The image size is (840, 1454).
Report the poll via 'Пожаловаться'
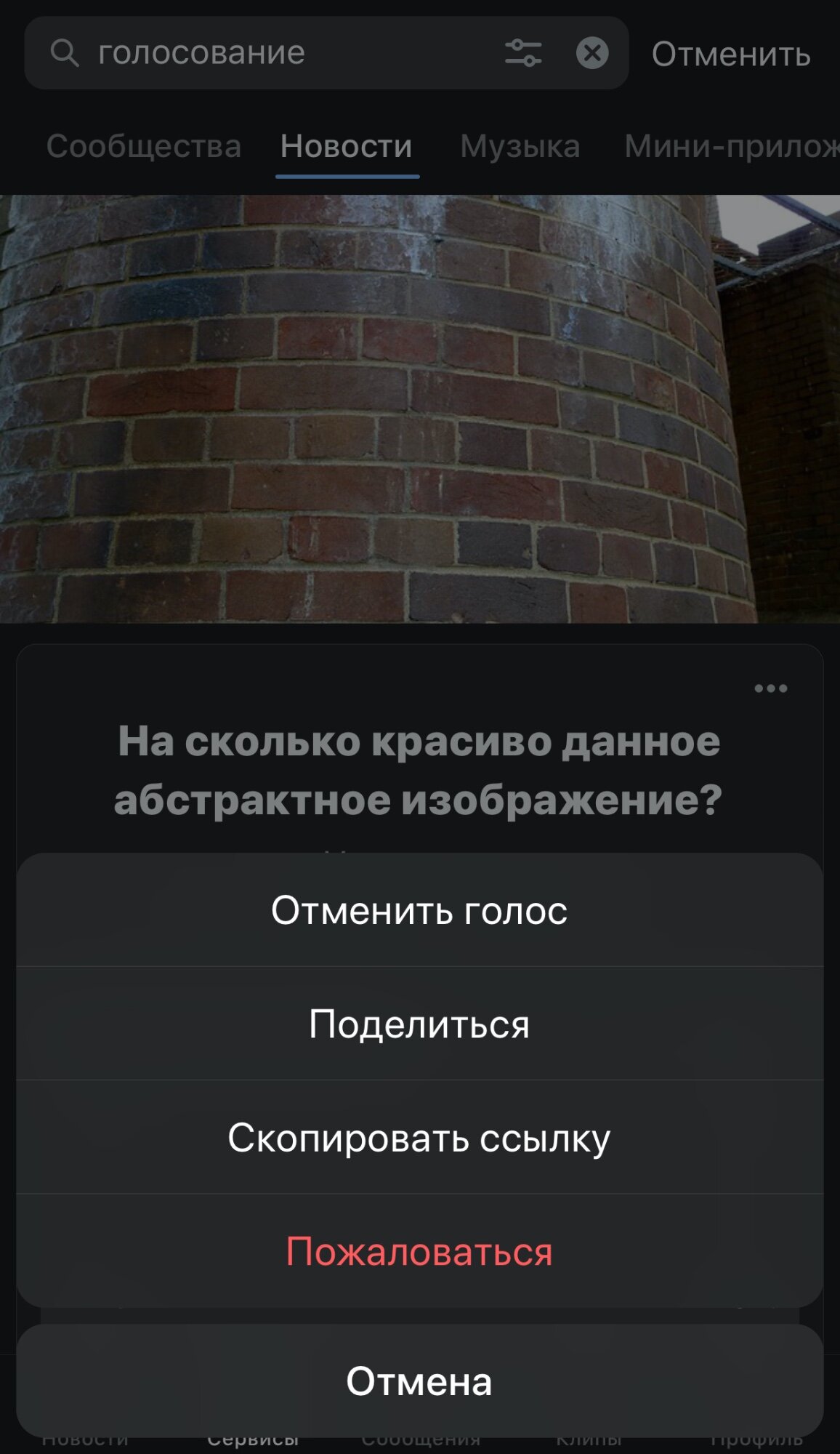point(419,1251)
